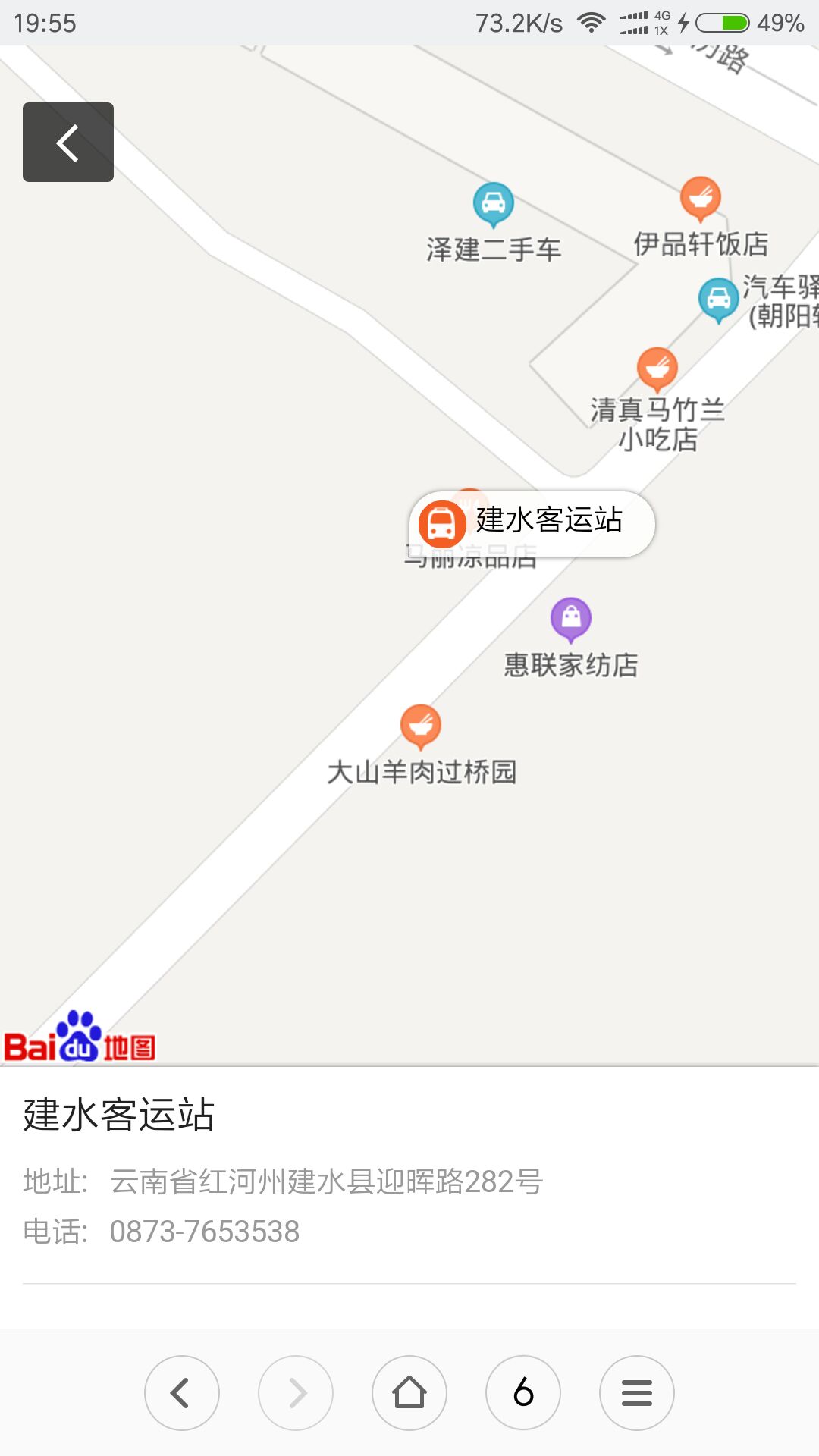
Task: Open the browser hamburger menu
Action: pos(637,1393)
